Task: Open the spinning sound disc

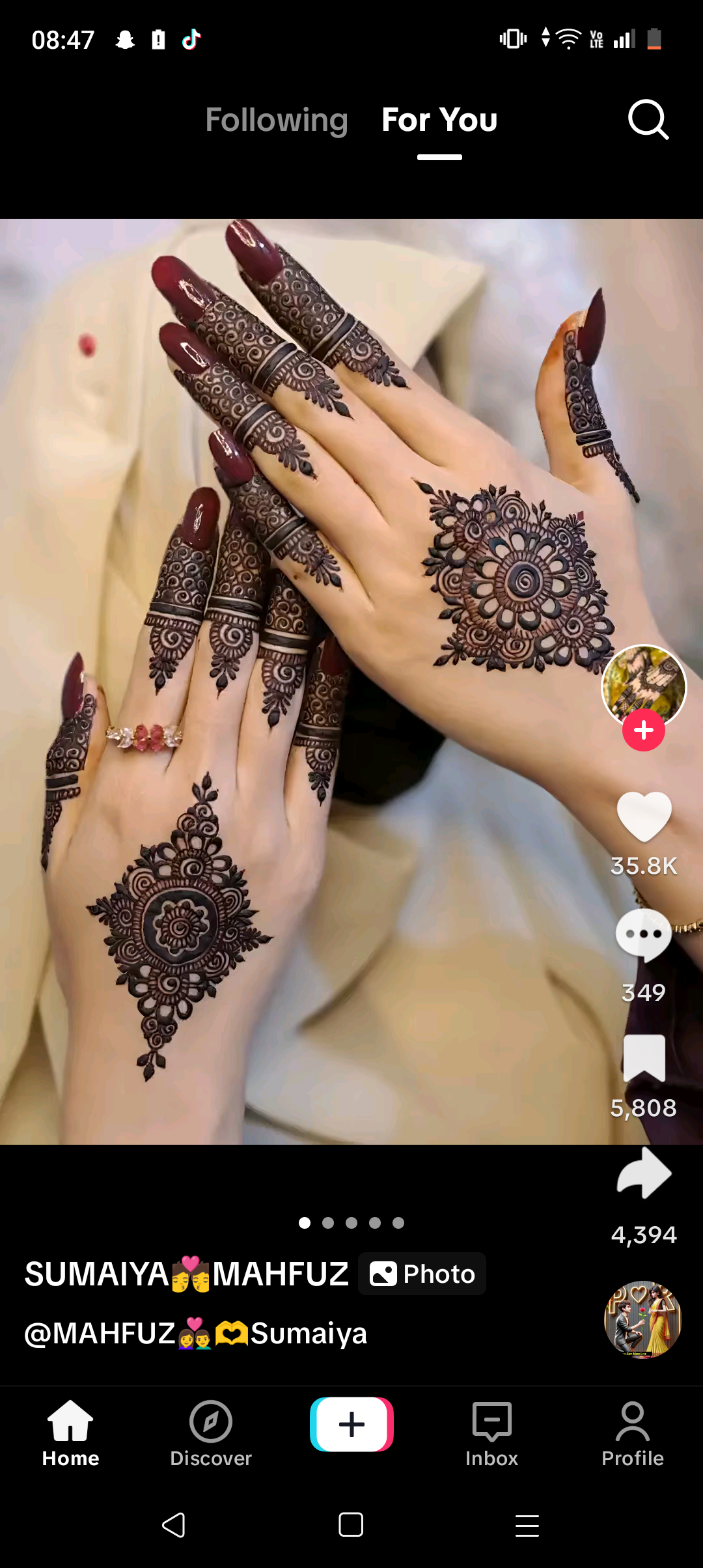Action: [x=643, y=1319]
